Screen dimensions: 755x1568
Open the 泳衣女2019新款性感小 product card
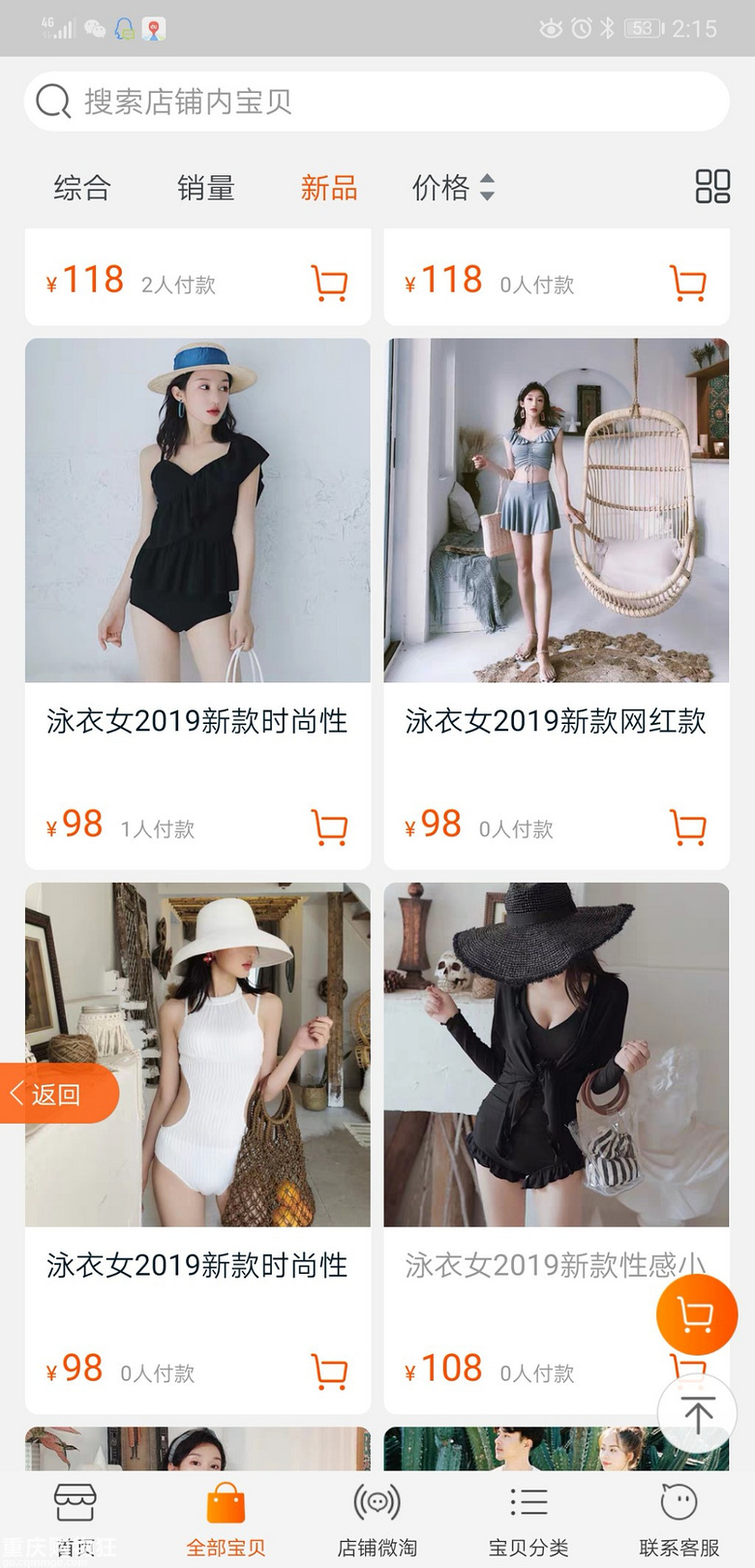coord(557,1148)
